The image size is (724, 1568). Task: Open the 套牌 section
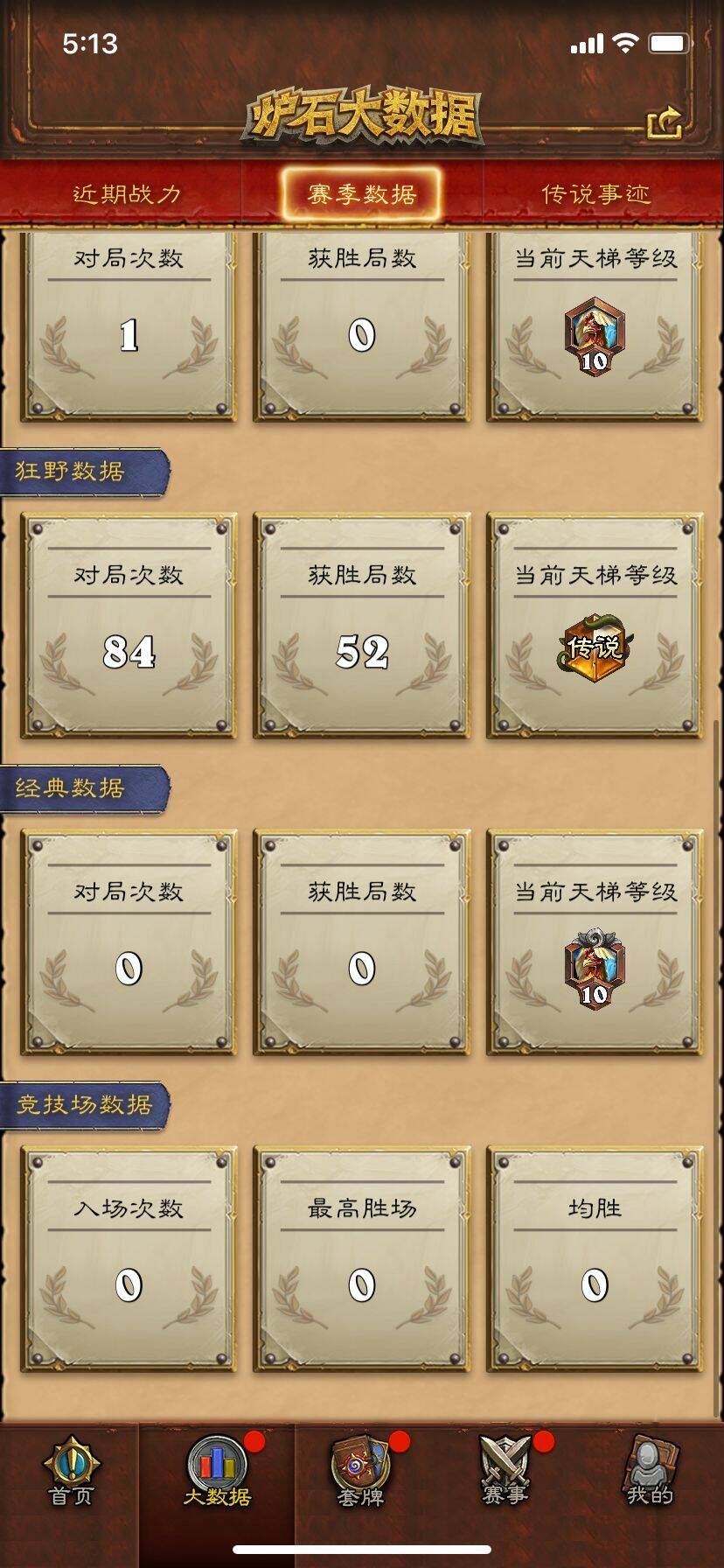pyautogui.click(x=360, y=1472)
